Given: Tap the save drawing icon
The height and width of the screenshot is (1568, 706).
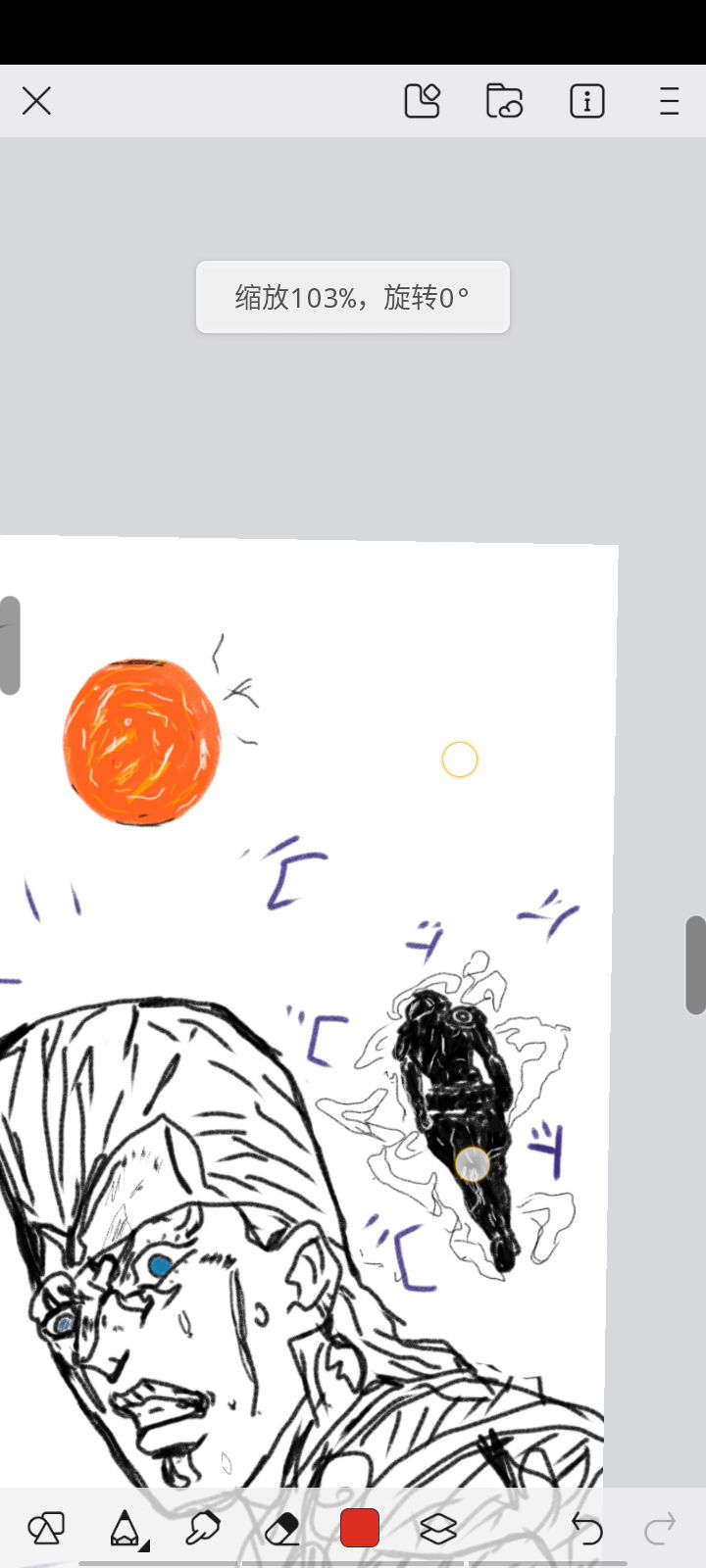Looking at the screenshot, I should click(x=422, y=101).
